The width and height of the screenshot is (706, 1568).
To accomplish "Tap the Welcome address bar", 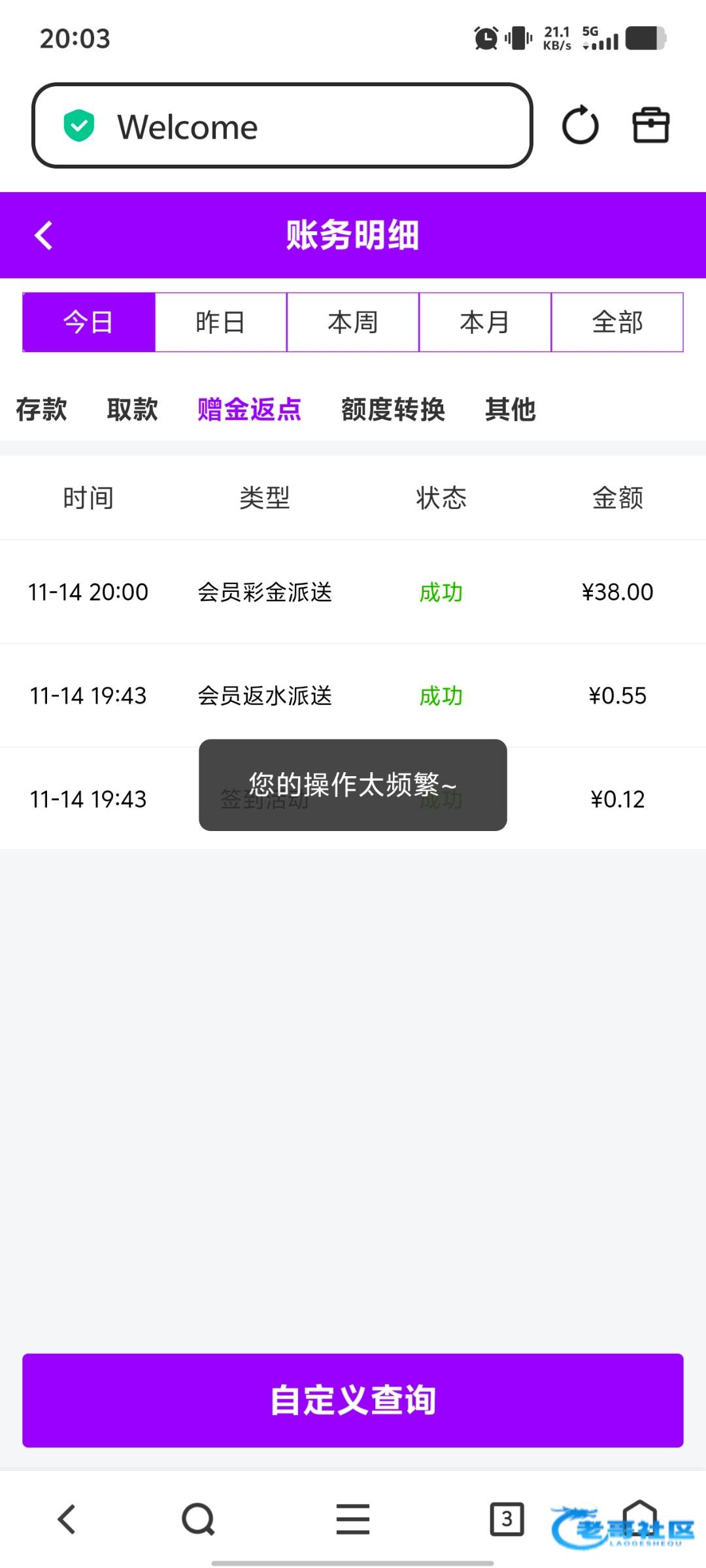I will pyautogui.click(x=281, y=125).
